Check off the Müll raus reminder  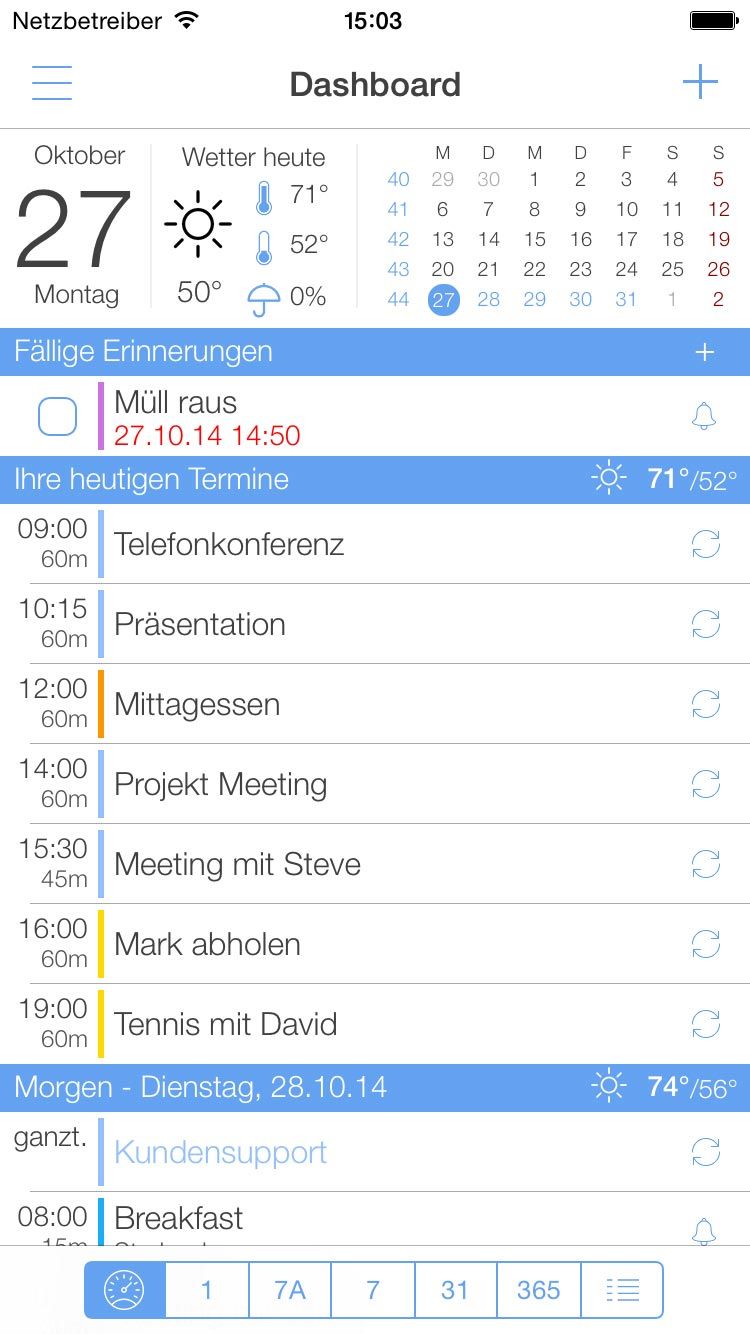57,416
